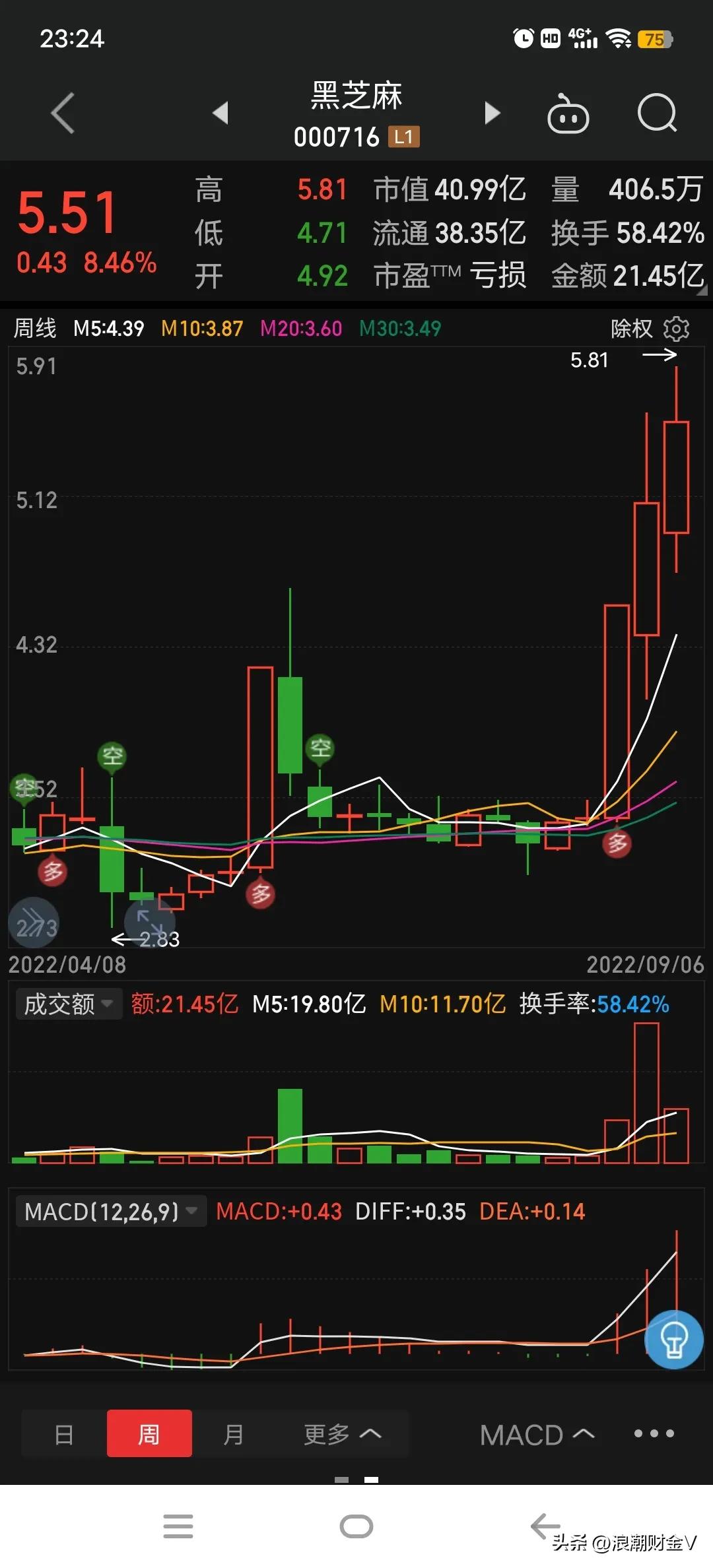The image size is (713, 1568).
Task: Open system recent apps menu
Action: pyautogui.click(x=178, y=1526)
